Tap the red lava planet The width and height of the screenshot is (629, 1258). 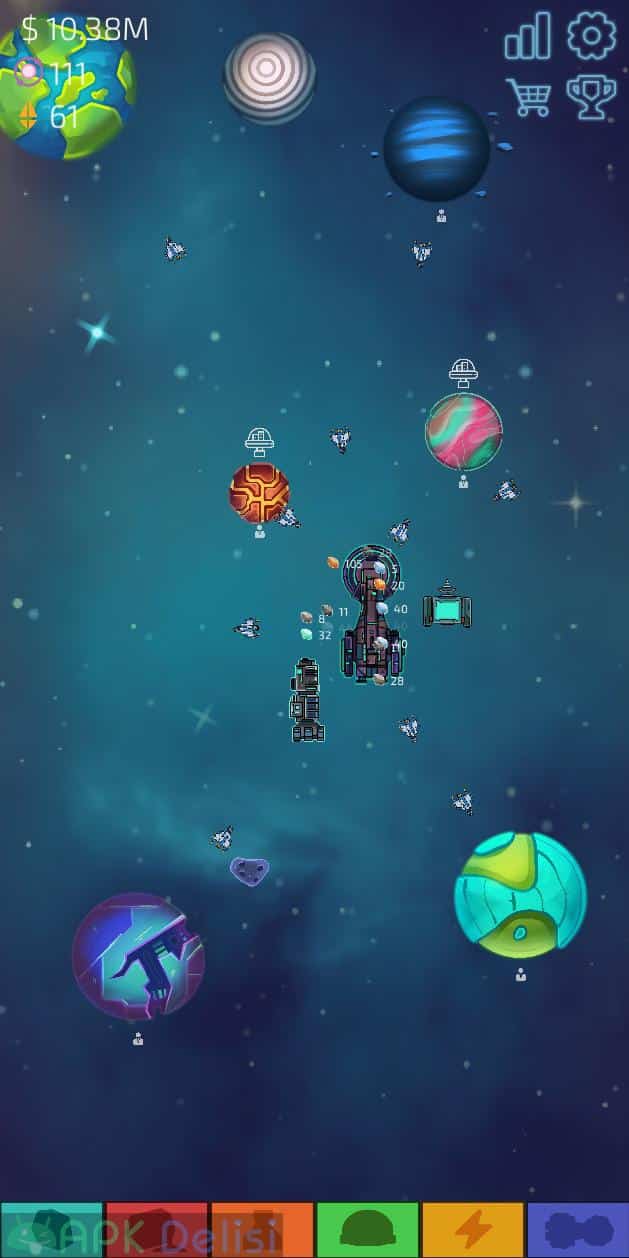pos(259,492)
